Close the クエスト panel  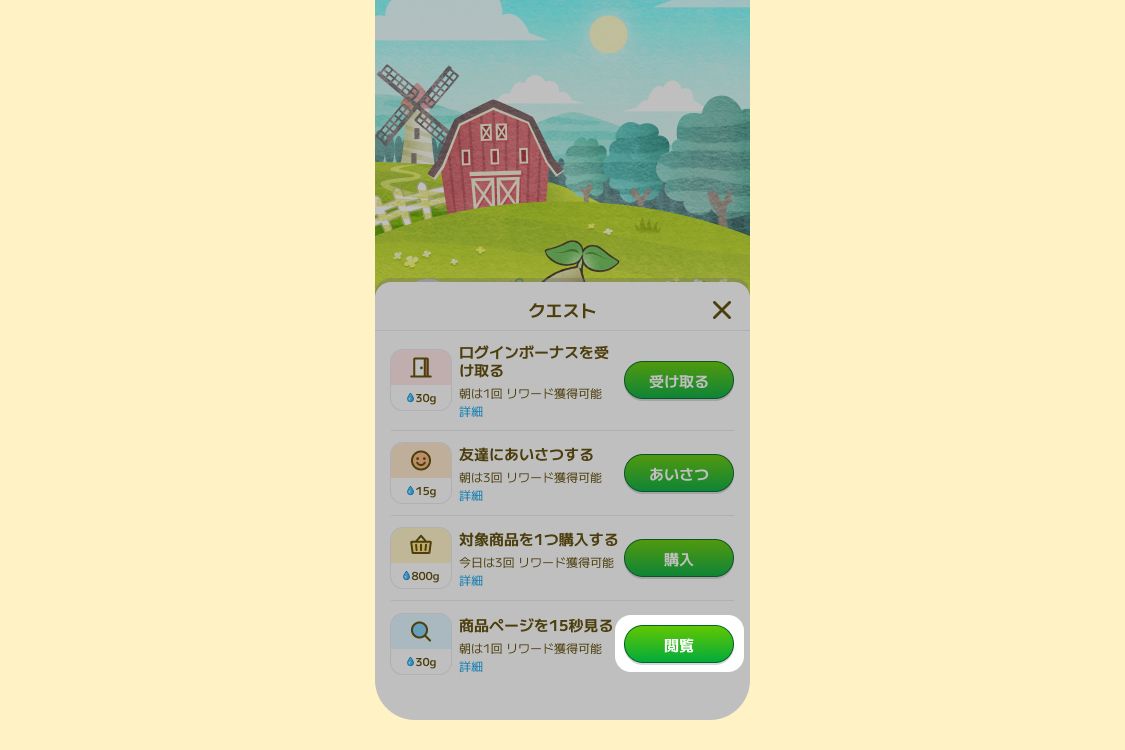(x=721, y=310)
